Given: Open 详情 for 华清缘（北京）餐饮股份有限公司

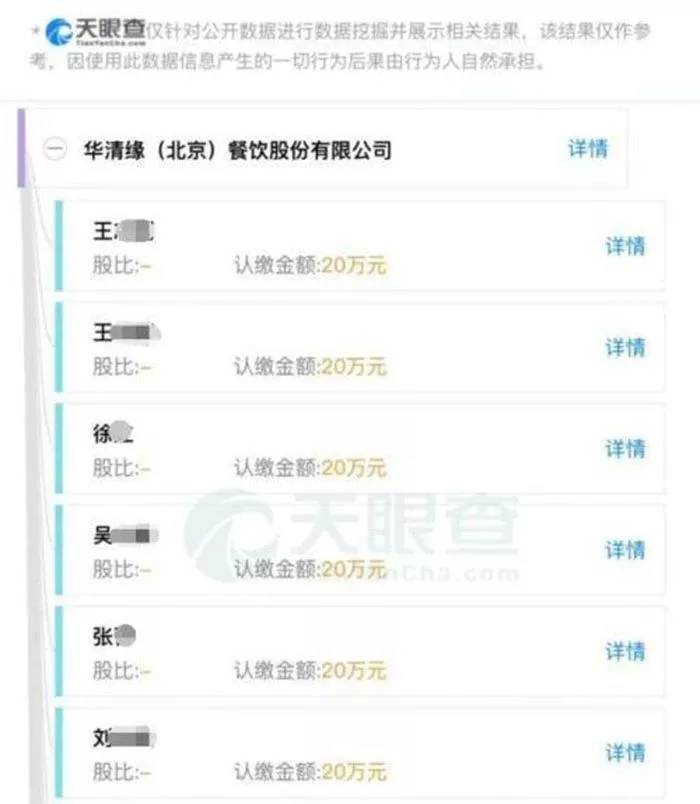Looking at the screenshot, I should [588, 149].
